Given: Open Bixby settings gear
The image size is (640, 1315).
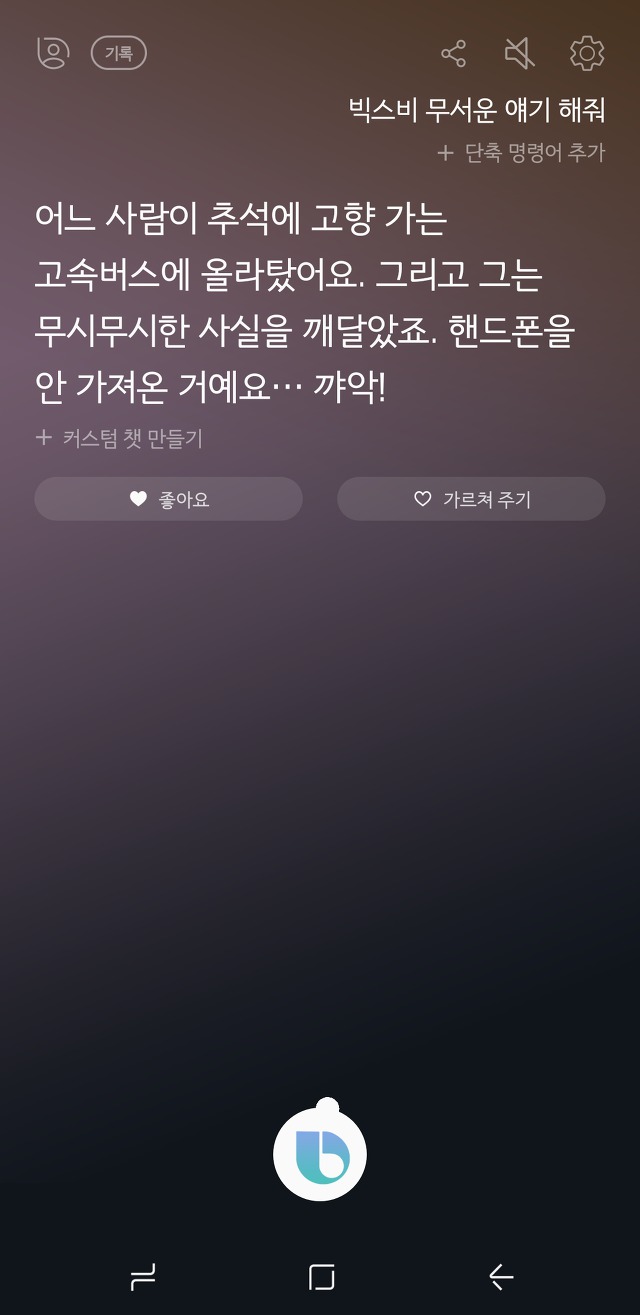Looking at the screenshot, I should point(587,53).
